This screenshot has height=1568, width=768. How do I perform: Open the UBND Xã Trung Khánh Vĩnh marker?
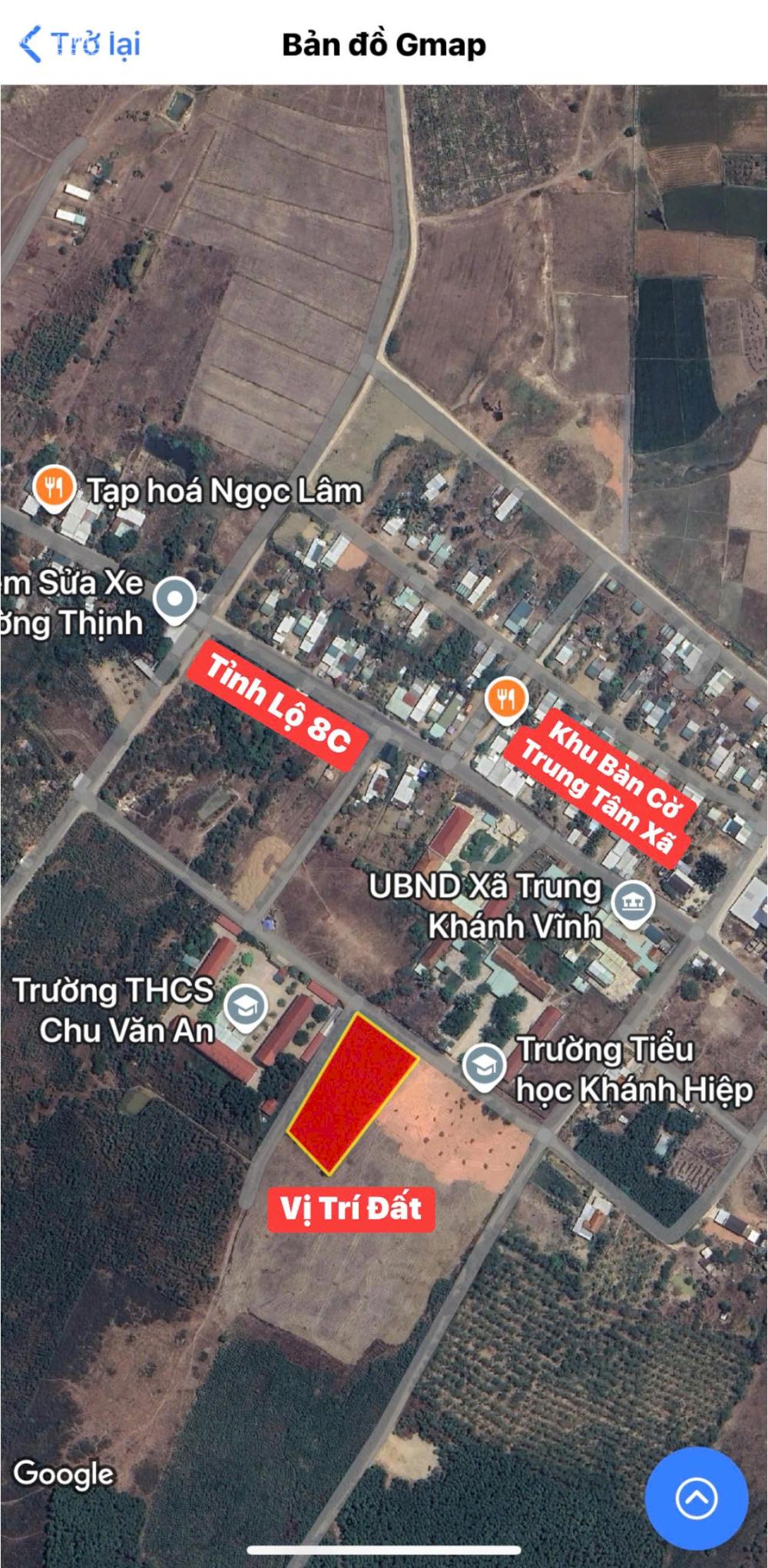(x=631, y=903)
